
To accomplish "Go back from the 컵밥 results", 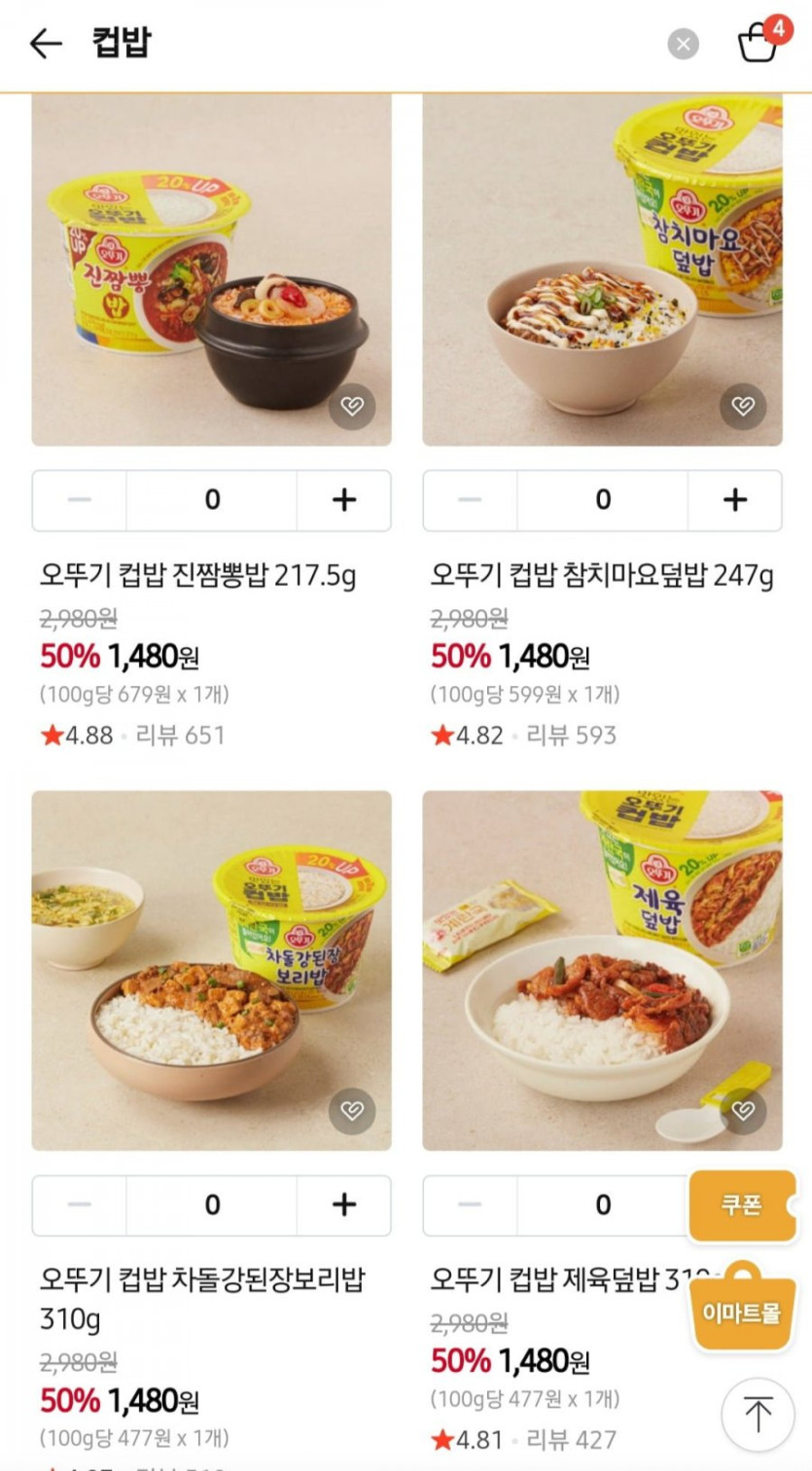I will pos(45,44).
